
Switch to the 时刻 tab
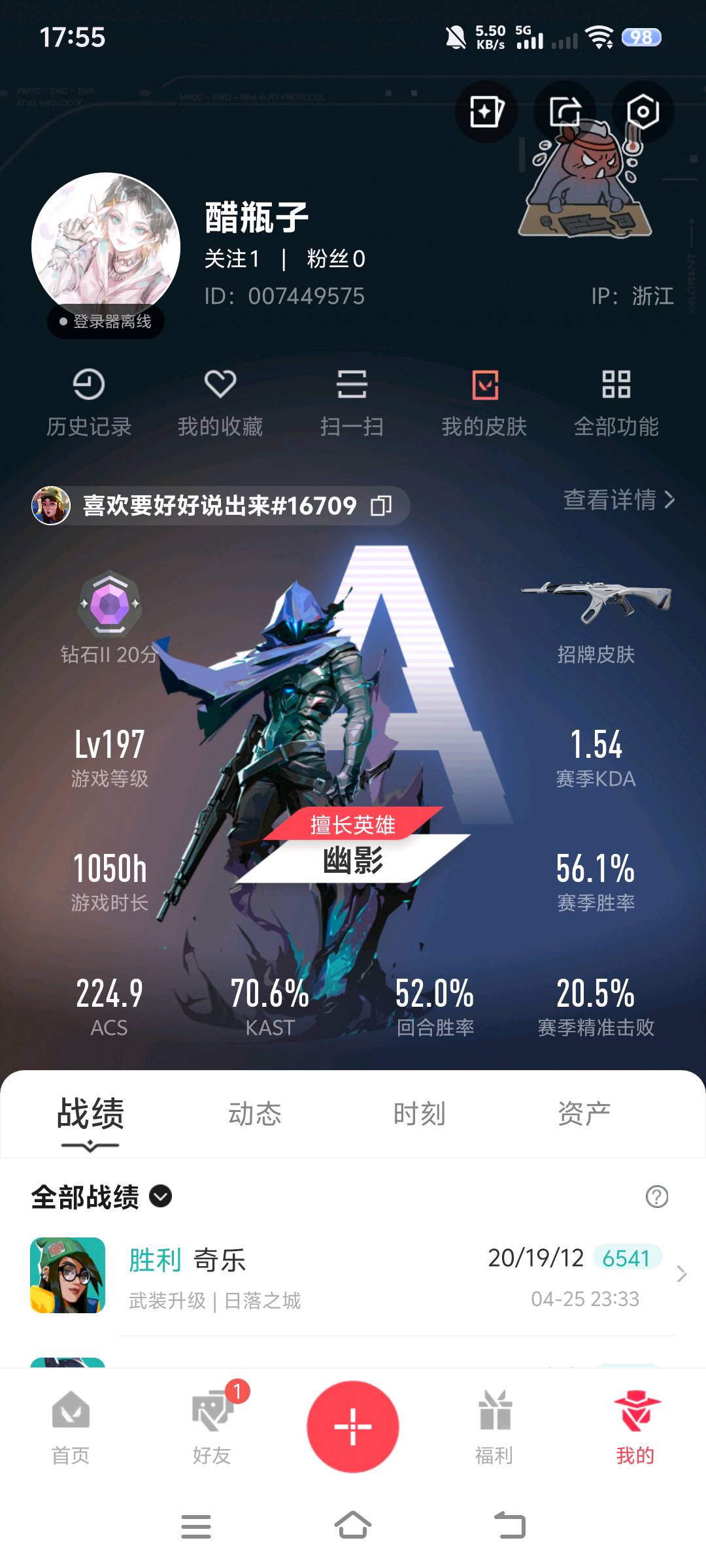(x=420, y=1113)
